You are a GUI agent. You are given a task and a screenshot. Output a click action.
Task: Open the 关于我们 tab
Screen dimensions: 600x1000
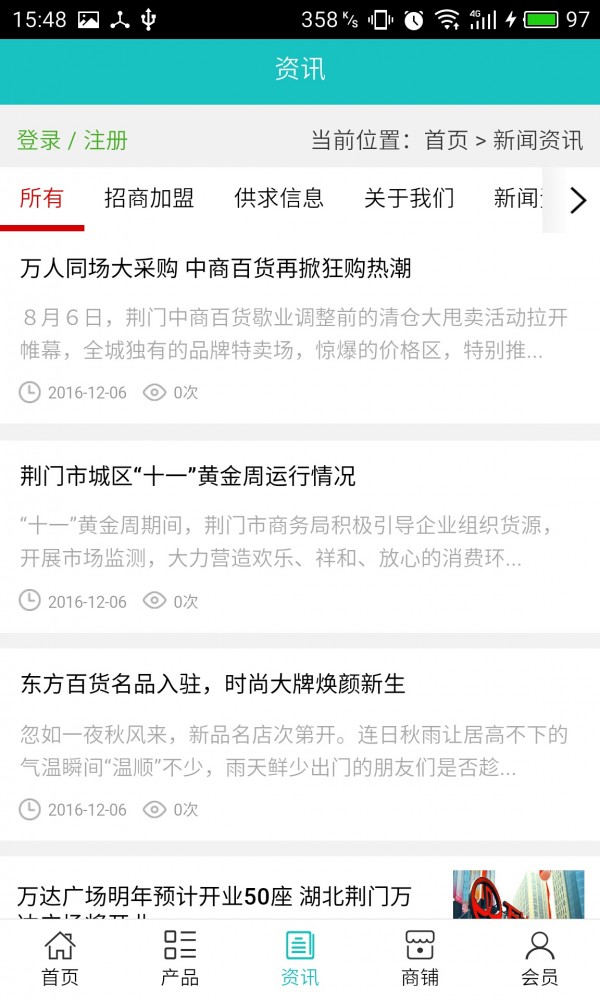point(409,198)
